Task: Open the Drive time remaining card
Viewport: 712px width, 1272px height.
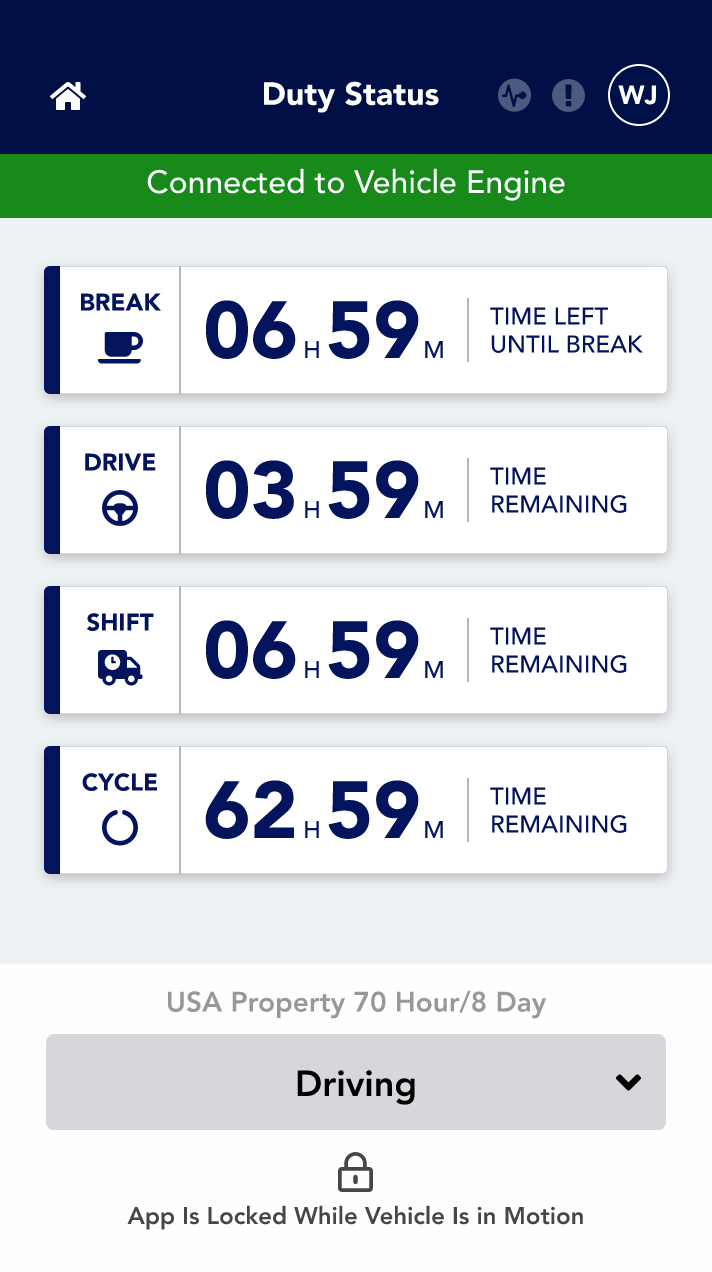Action: pyautogui.click(x=356, y=490)
